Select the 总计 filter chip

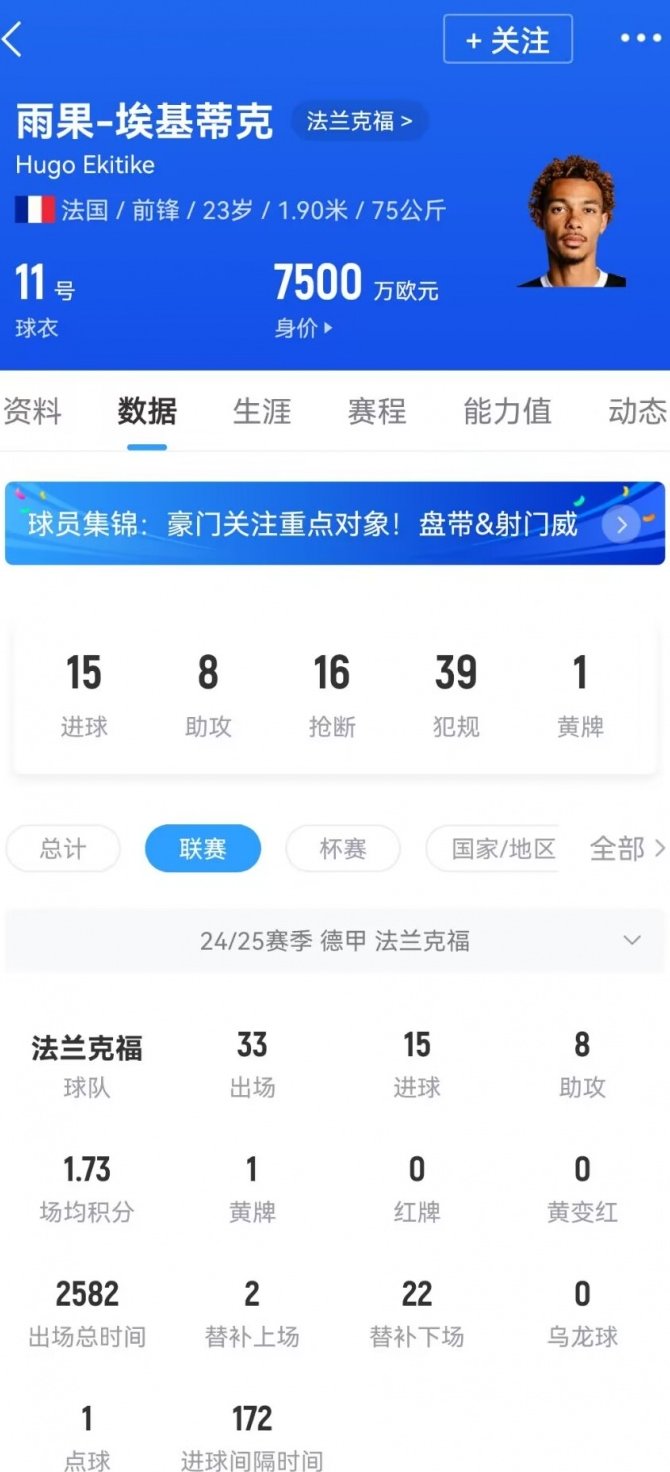click(x=63, y=849)
